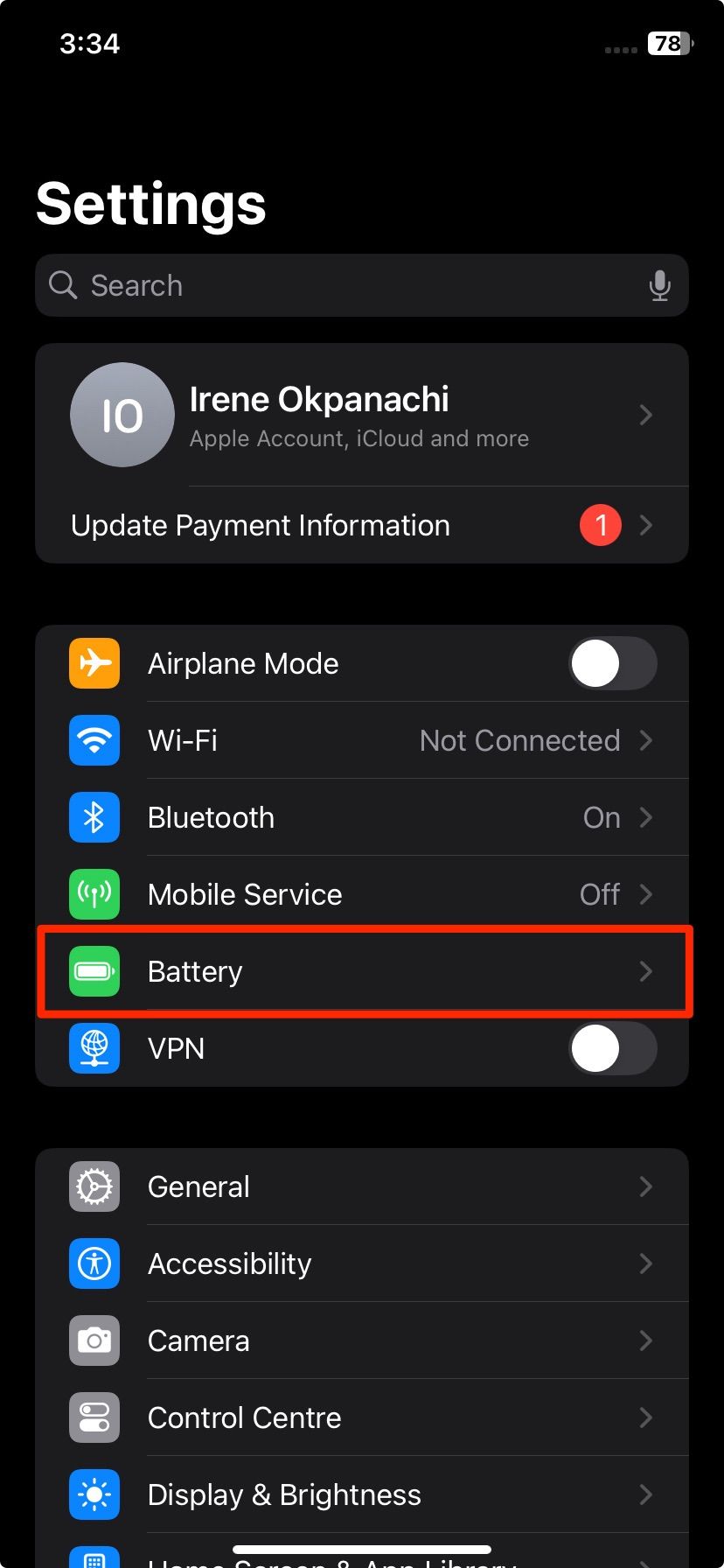724x1568 pixels.
Task: Enable the VPN switch
Action: [613, 1048]
